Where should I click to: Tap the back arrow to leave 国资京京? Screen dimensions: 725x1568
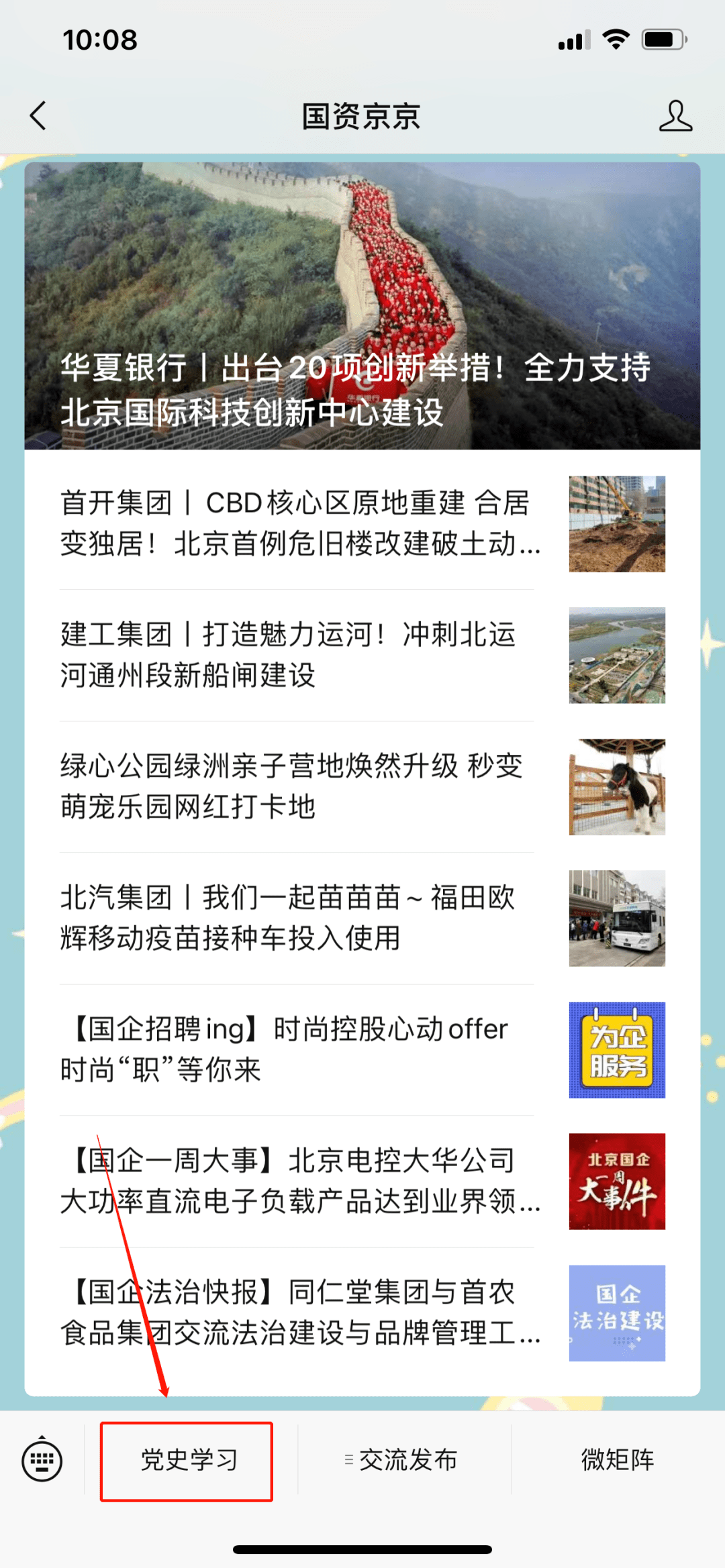click(x=38, y=115)
